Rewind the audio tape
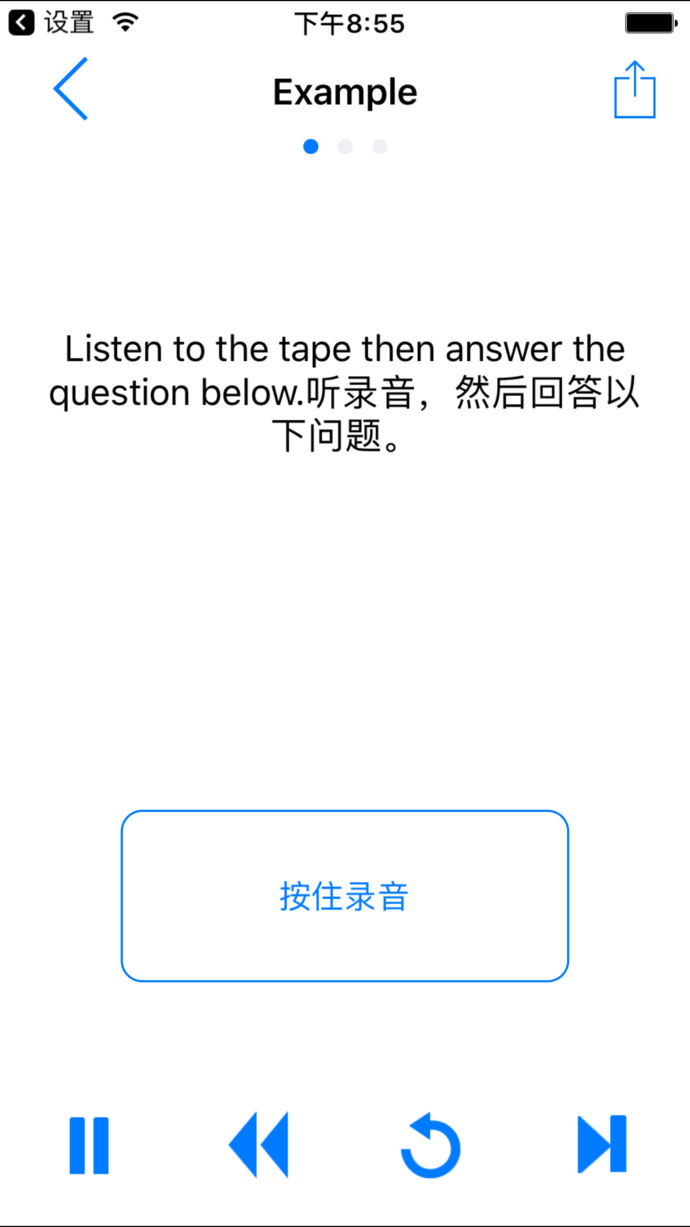The image size is (690, 1227). (x=259, y=1145)
